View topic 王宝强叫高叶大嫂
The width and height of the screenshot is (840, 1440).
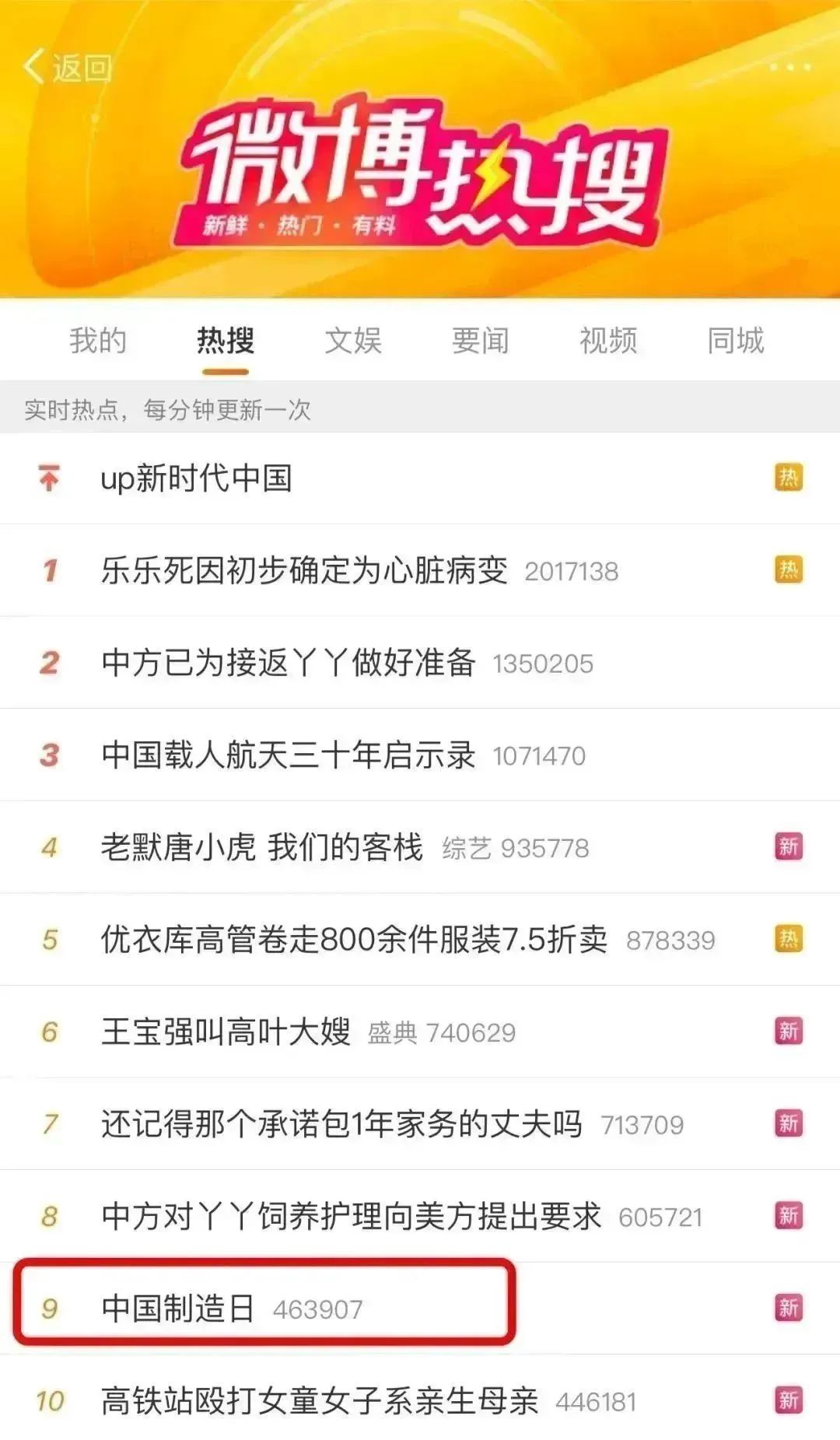click(226, 1032)
